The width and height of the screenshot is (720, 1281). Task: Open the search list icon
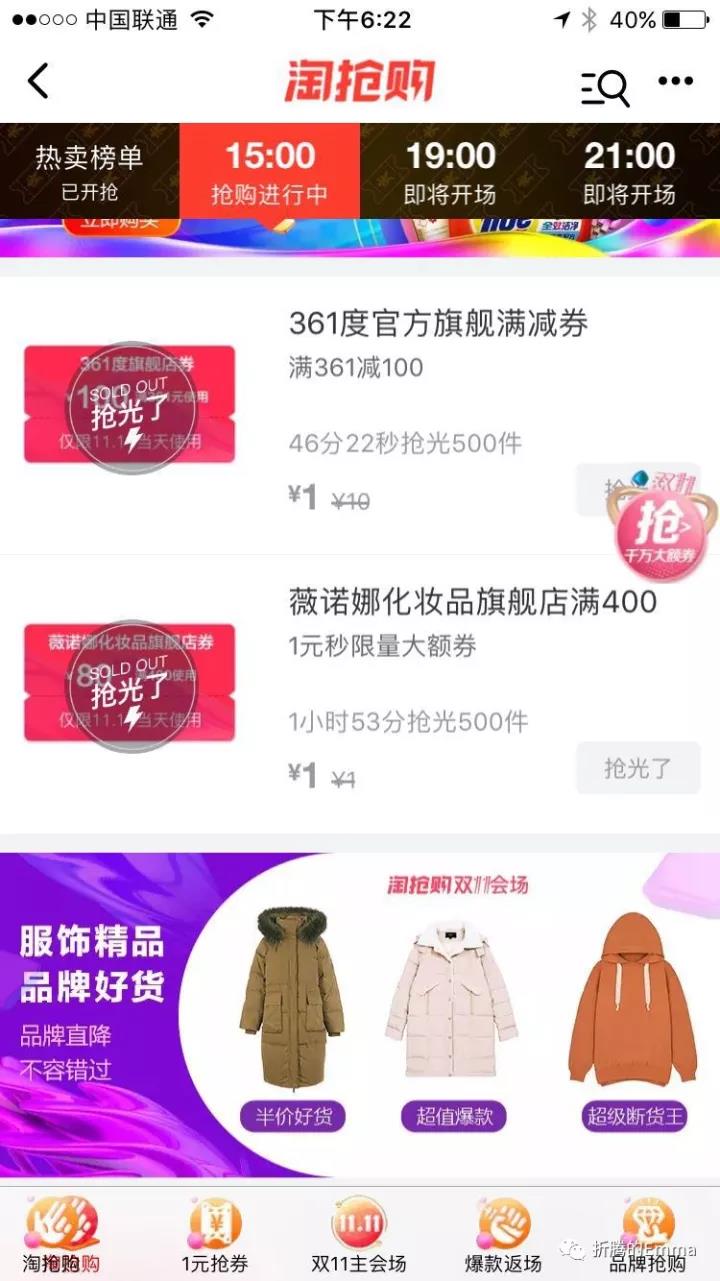[604, 87]
